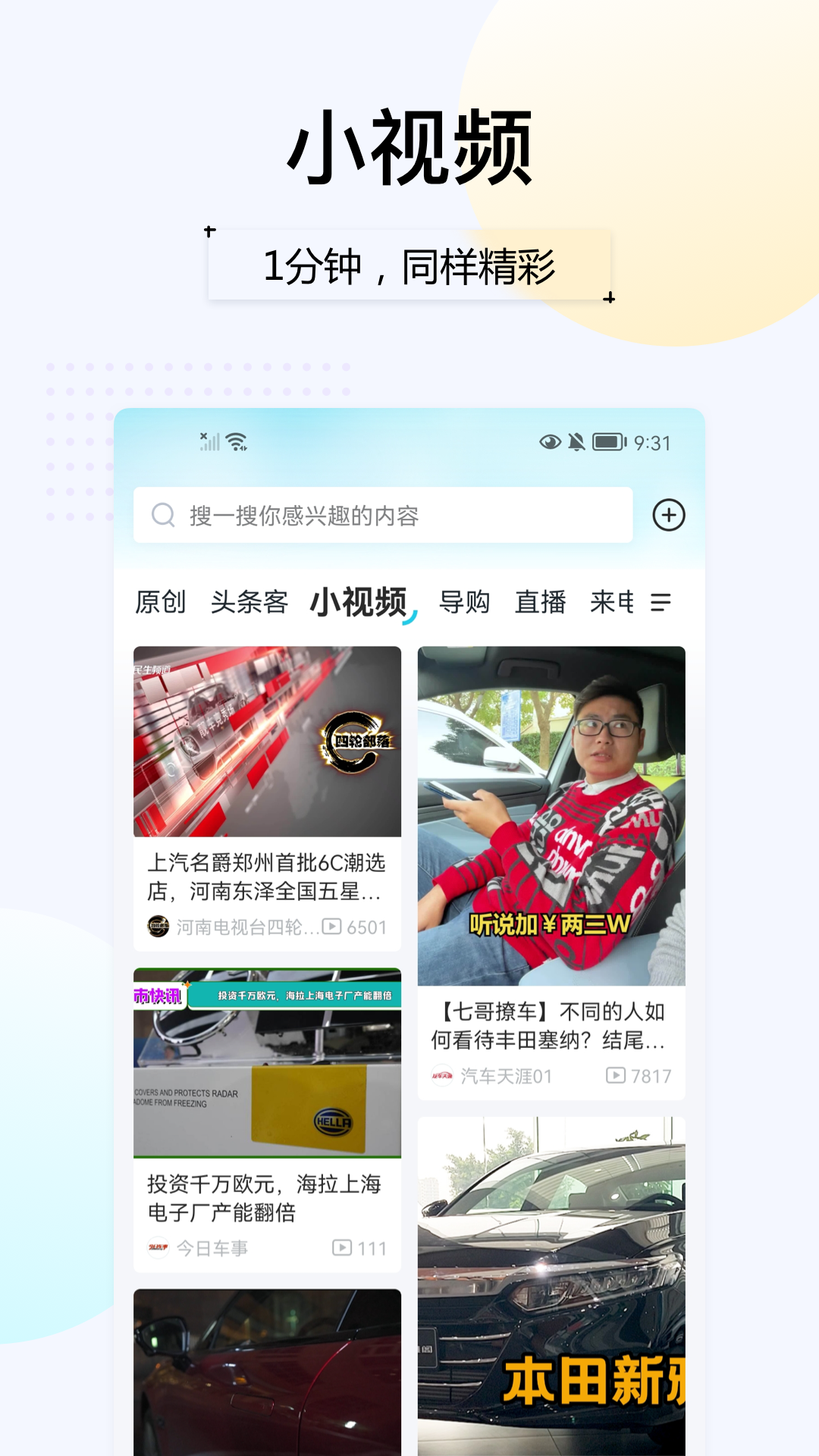Open the 导购 section
The height and width of the screenshot is (1456, 819).
[463, 602]
